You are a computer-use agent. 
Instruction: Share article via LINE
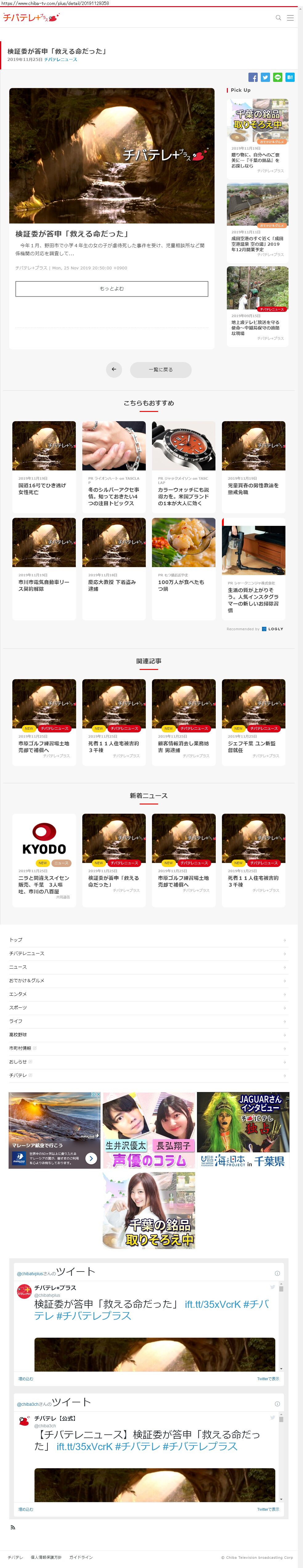point(277,77)
